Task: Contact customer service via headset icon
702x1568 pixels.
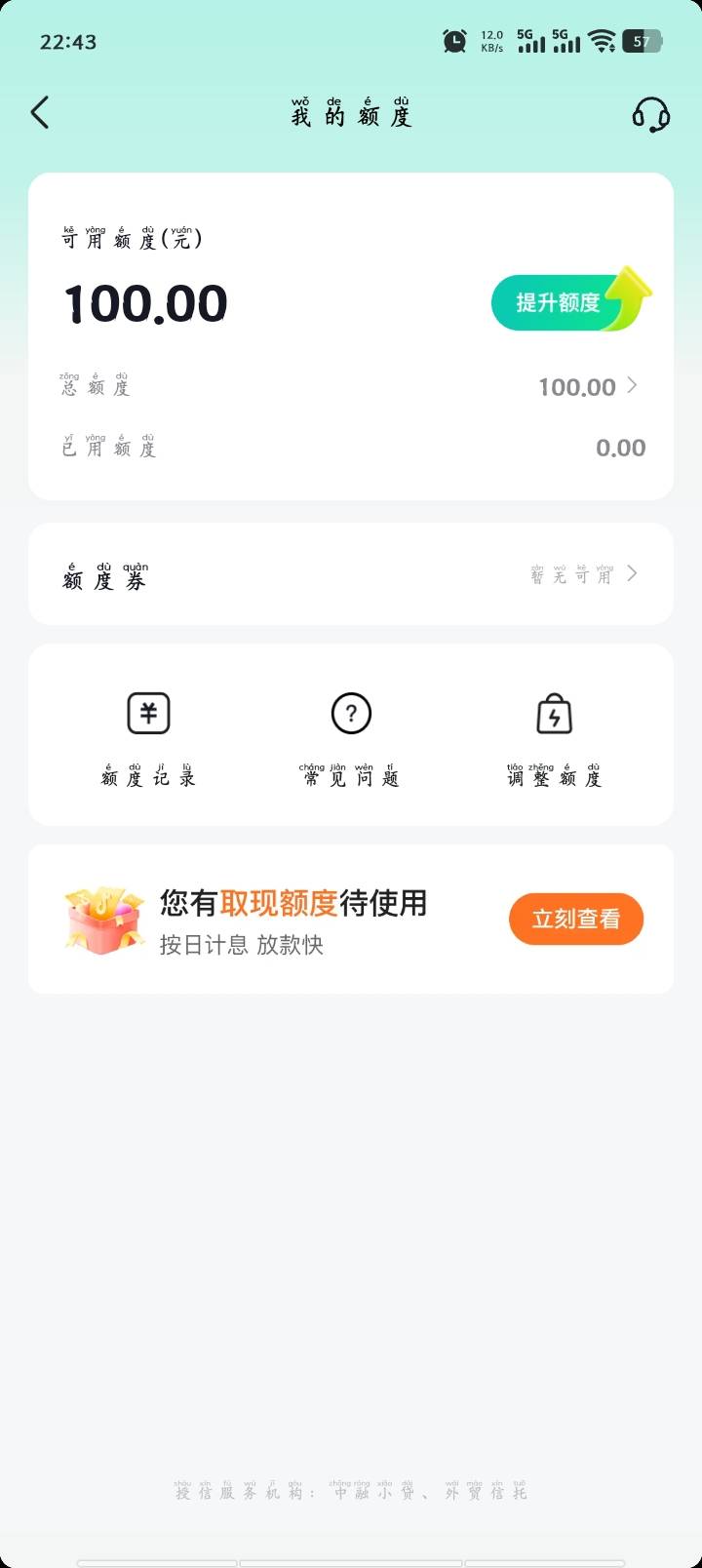Action: [650, 115]
